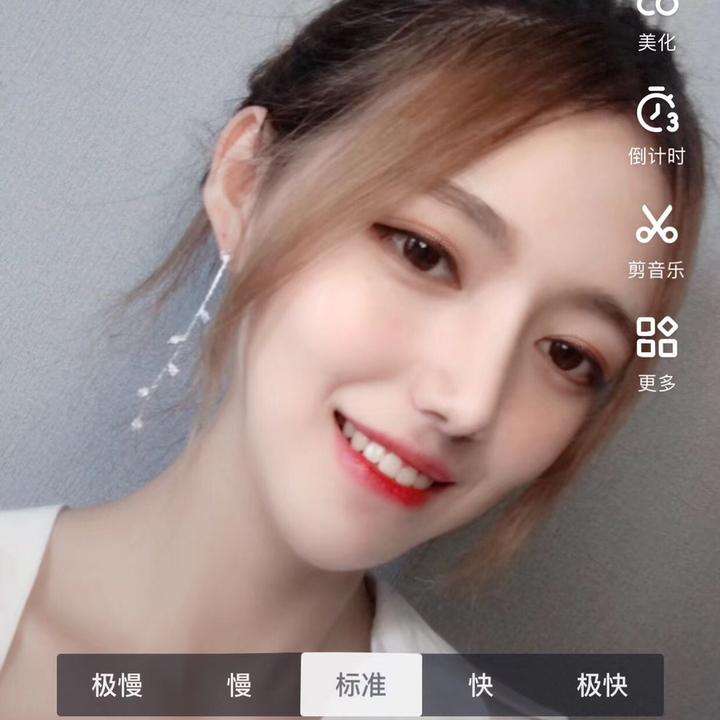Start the 倒计时 countdown timer
Image resolution: width=720 pixels, height=720 pixels.
click(x=657, y=124)
